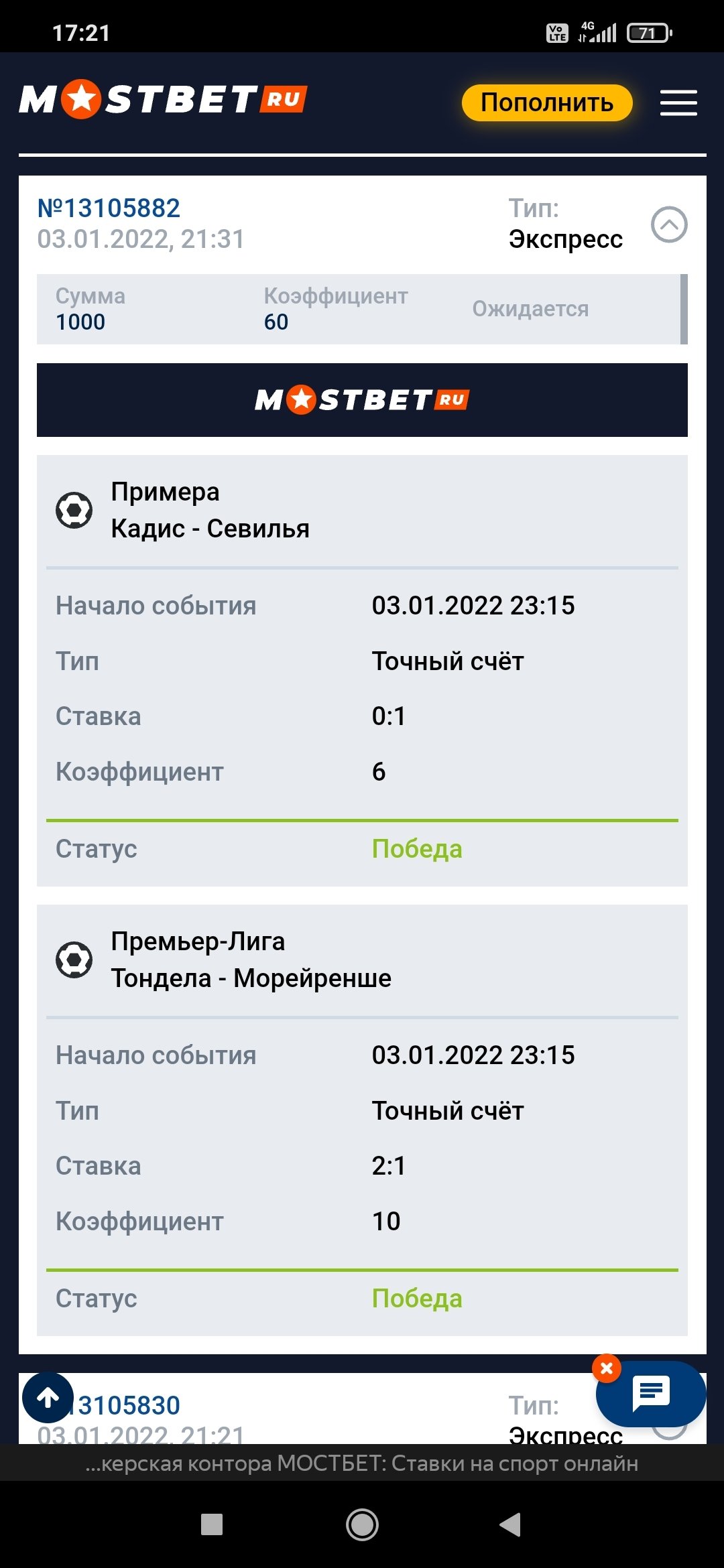Go back using system back button
The image size is (724, 1568).
(510, 1524)
